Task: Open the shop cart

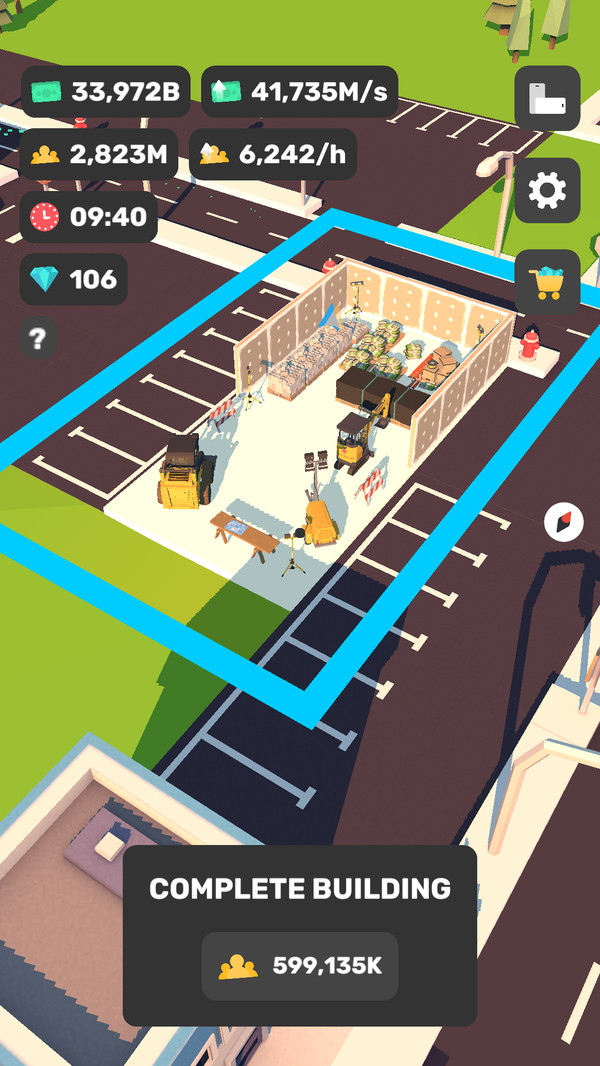Action: 547,282
